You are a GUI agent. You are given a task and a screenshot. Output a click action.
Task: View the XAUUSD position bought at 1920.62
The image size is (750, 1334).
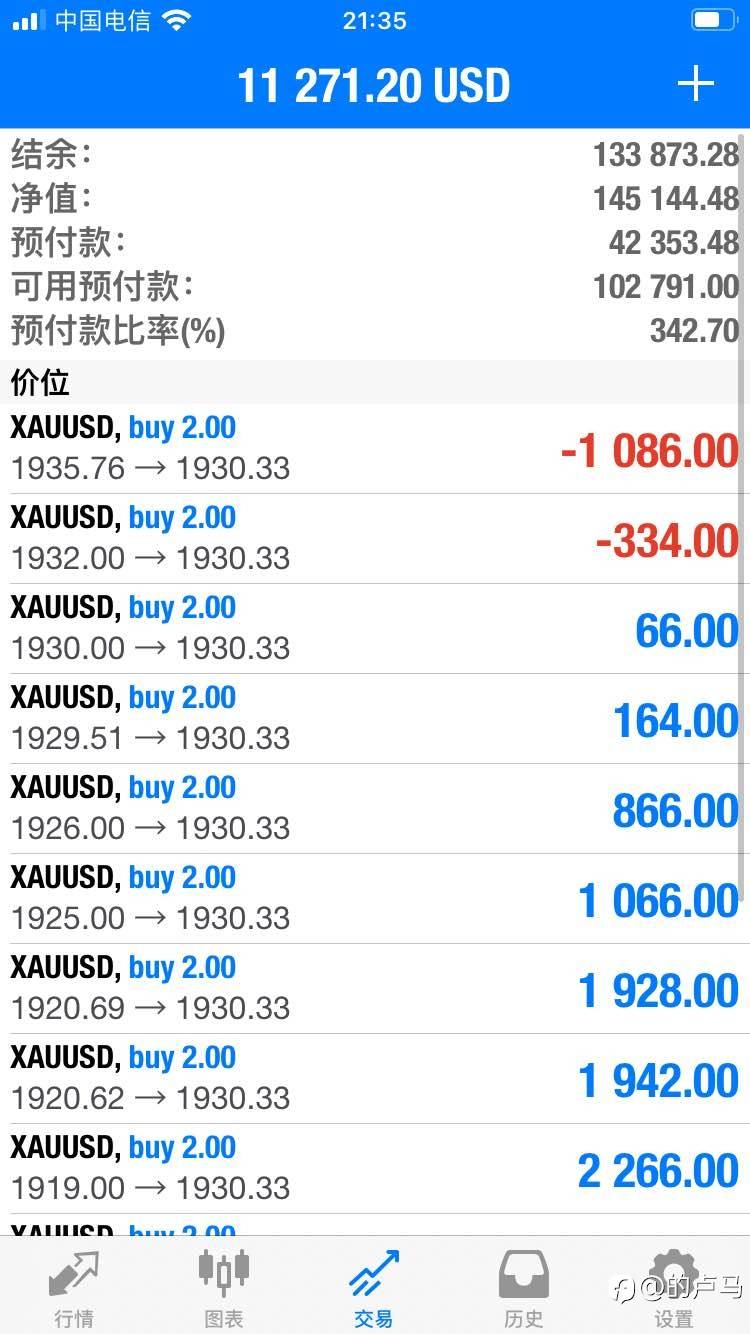(x=375, y=1079)
